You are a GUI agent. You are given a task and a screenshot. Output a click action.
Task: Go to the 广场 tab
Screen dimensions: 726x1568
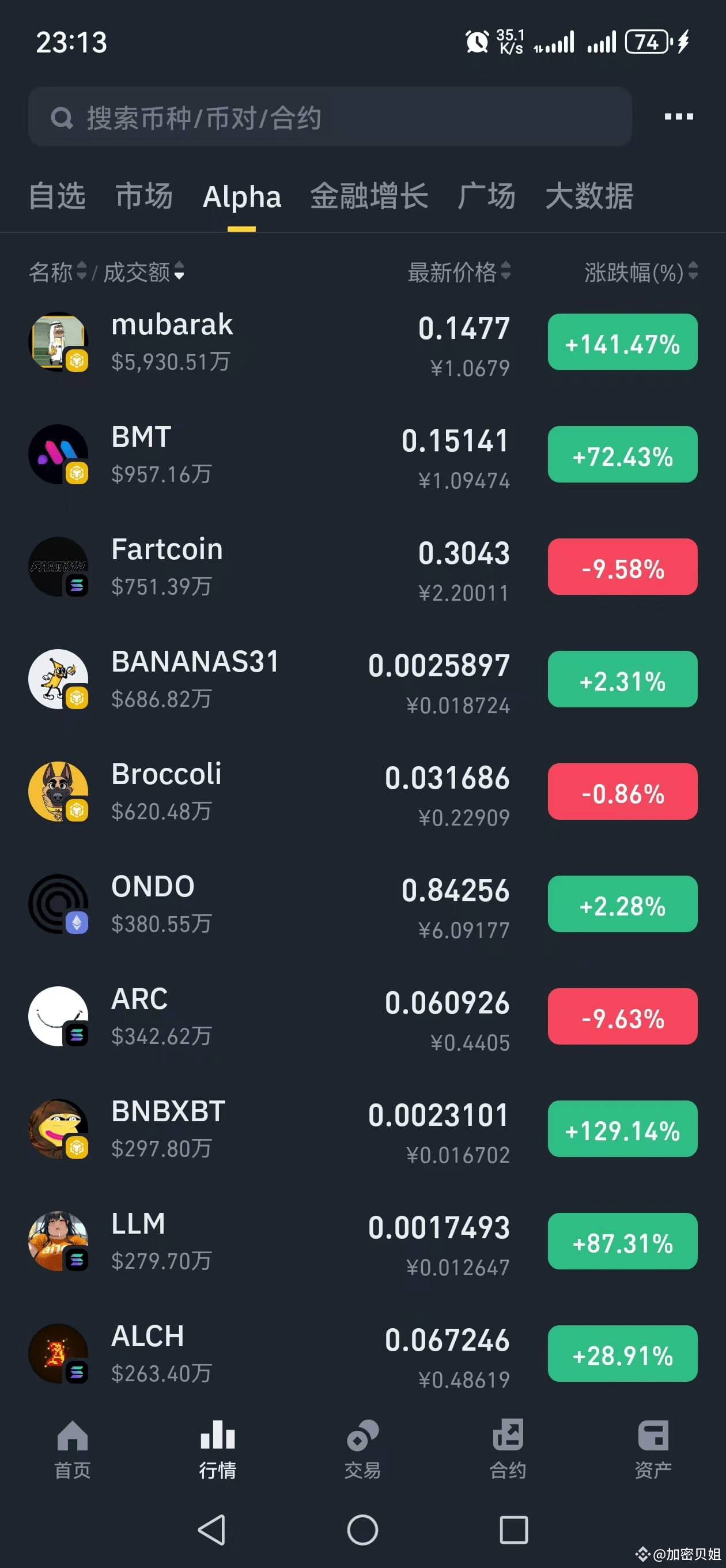click(486, 197)
